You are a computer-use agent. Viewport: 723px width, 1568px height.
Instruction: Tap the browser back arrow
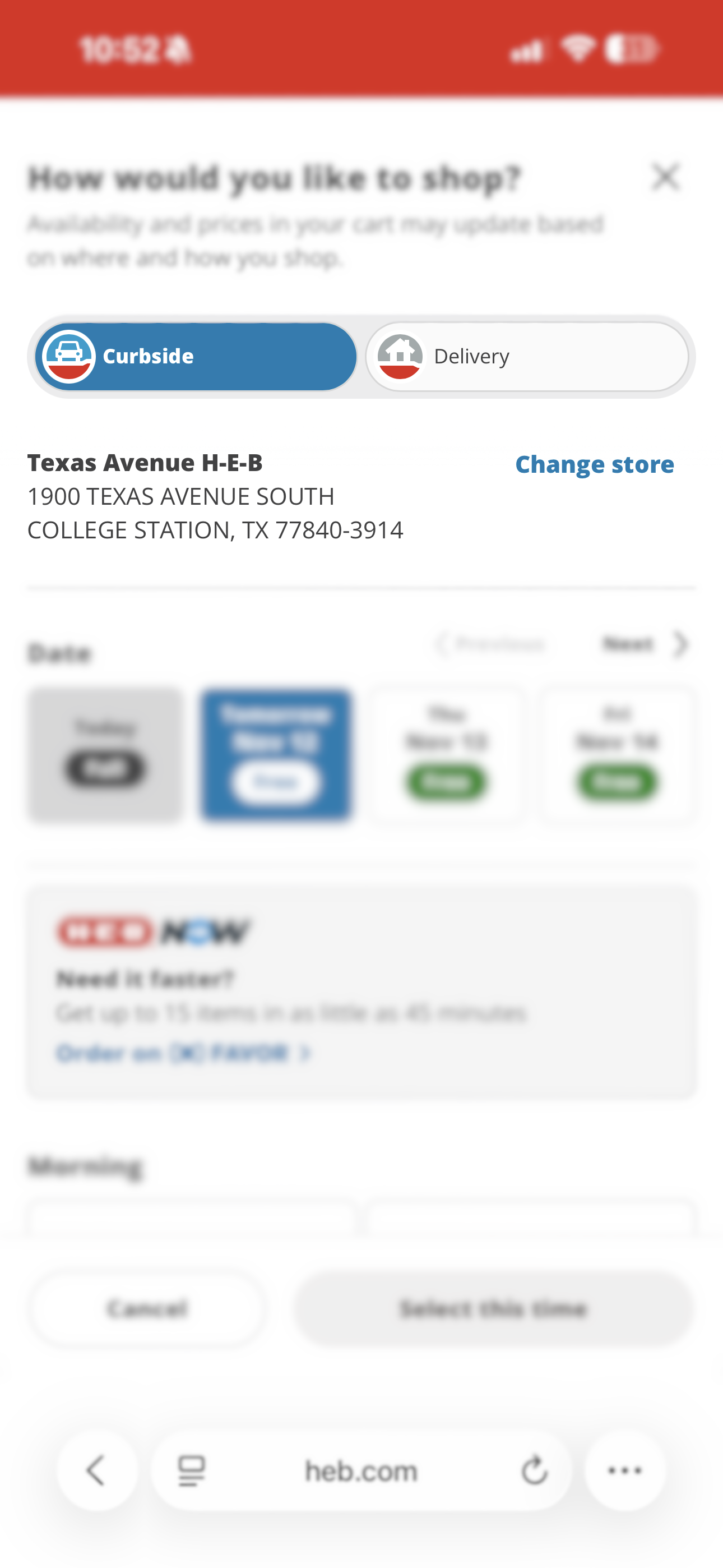click(x=96, y=1471)
